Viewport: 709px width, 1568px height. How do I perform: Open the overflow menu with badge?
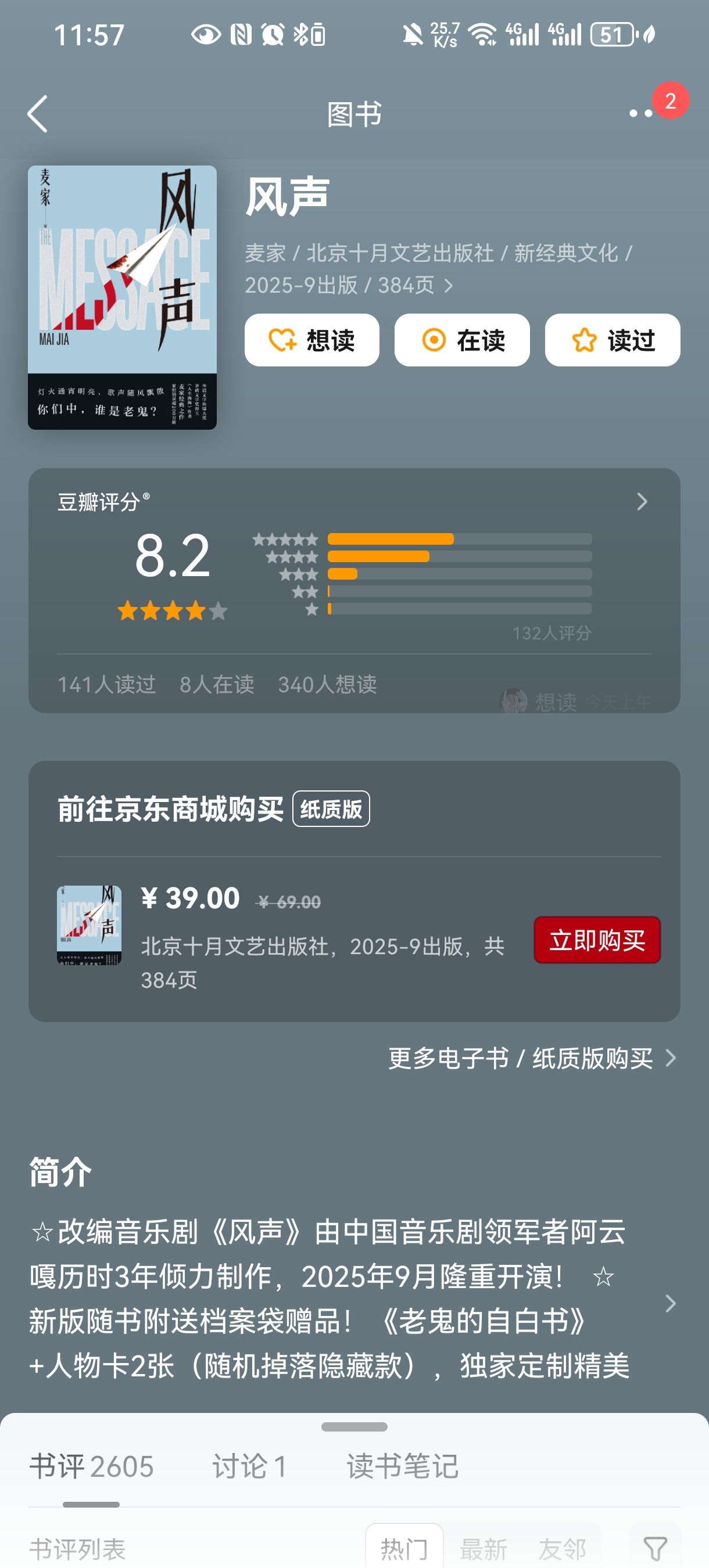(641, 113)
